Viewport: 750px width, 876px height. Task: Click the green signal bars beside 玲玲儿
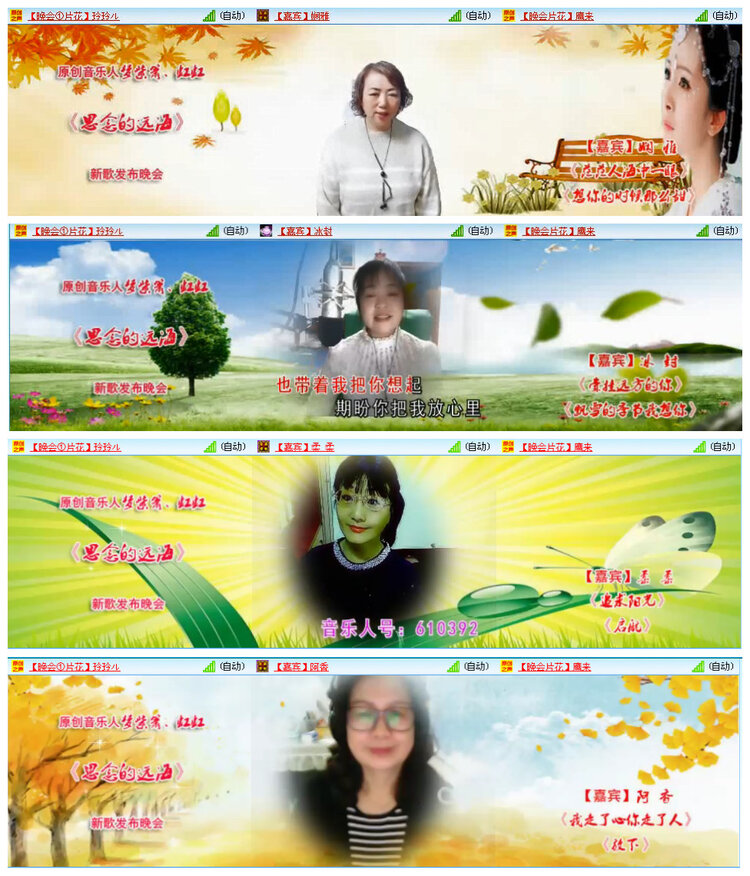click(x=209, y=14)
